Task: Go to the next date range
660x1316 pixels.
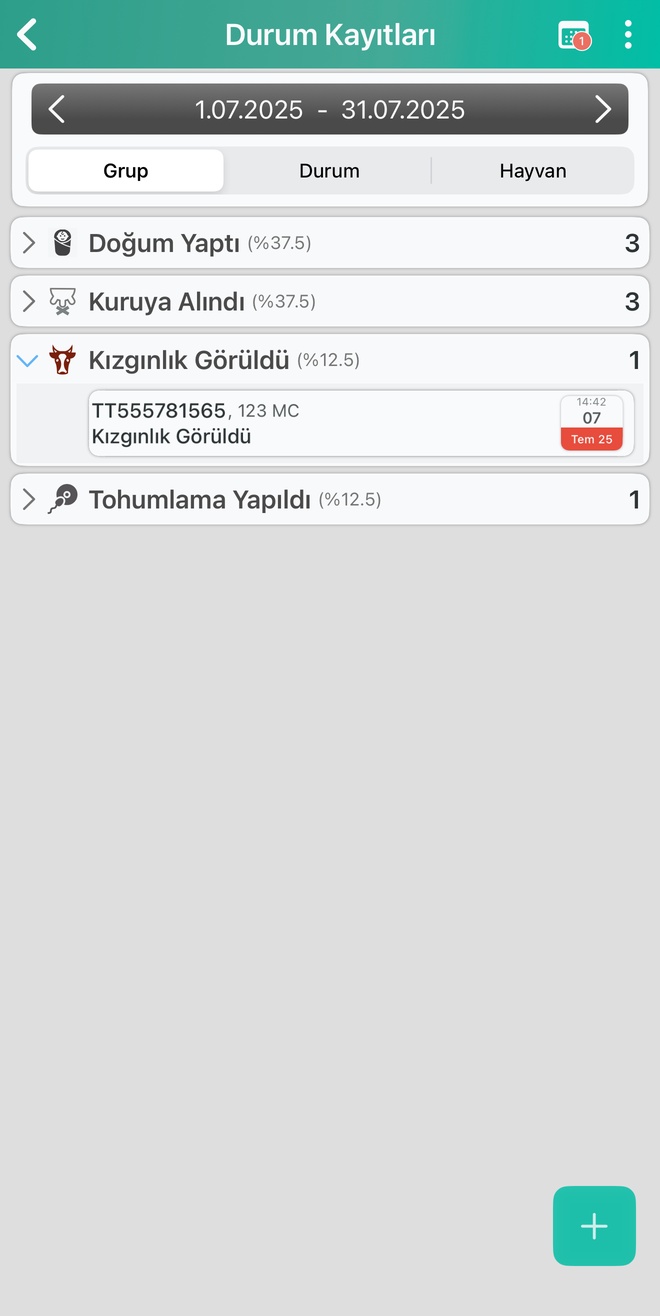Action: tap(602, 109)
